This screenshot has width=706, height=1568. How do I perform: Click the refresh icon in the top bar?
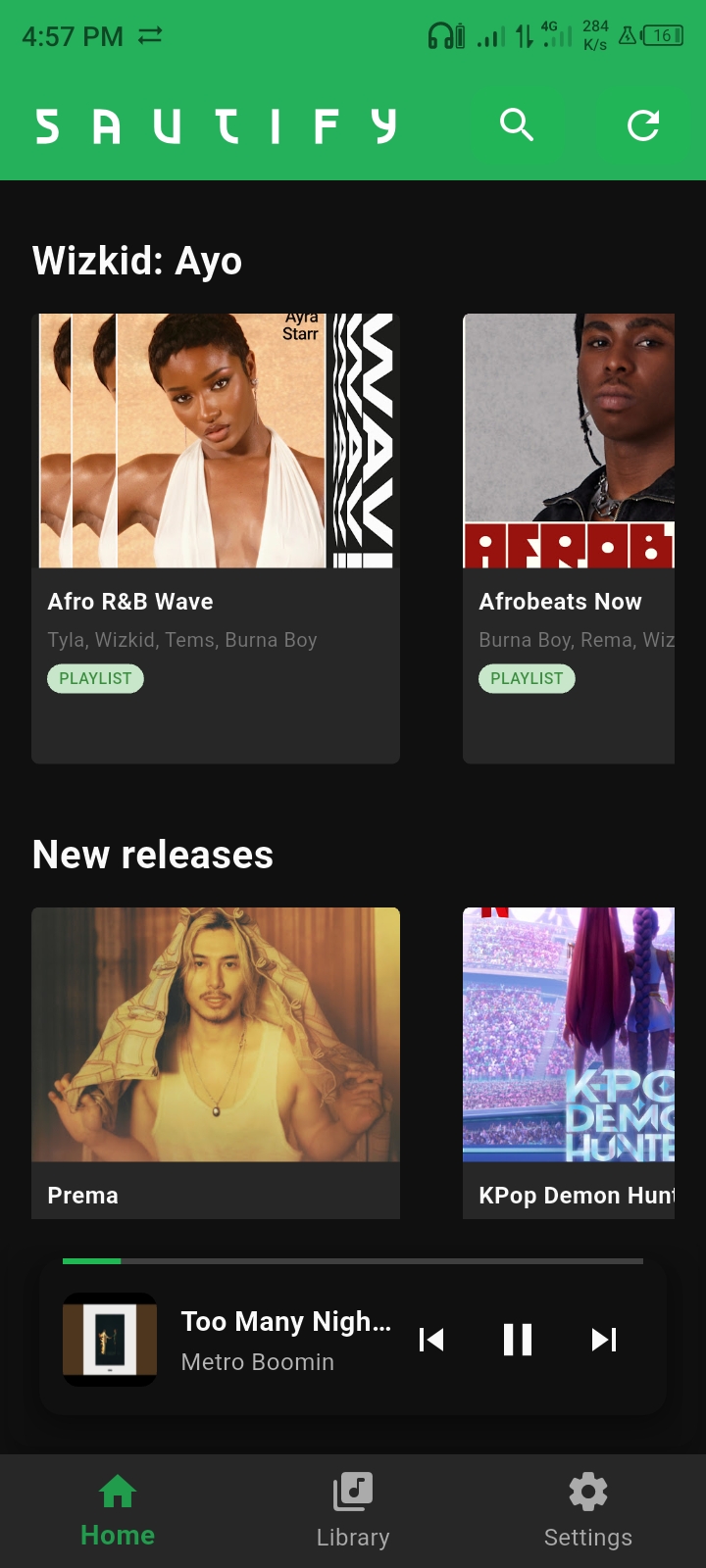642,125
